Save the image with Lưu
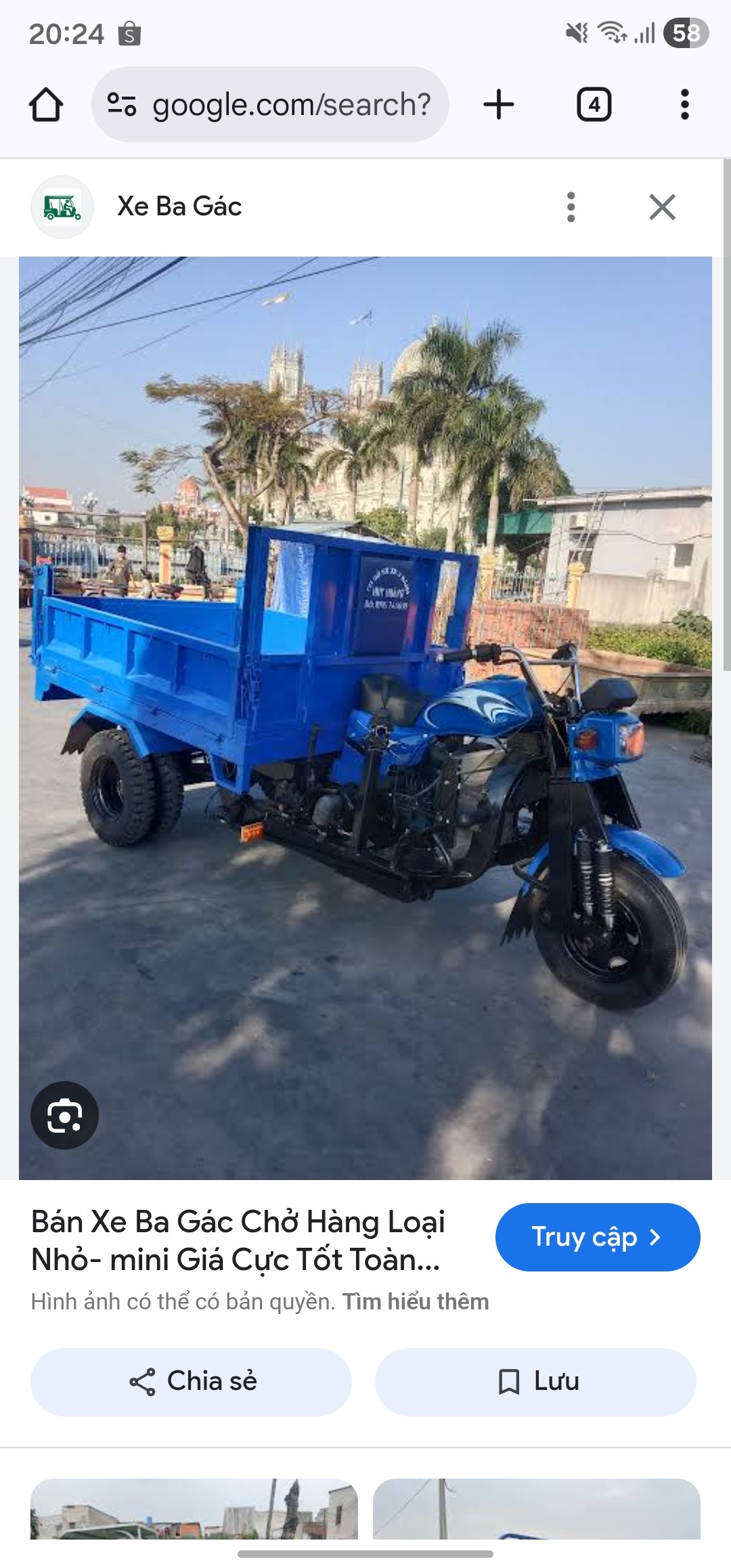The width and height of the screenshot is (731, 1568). point(535,1382)
